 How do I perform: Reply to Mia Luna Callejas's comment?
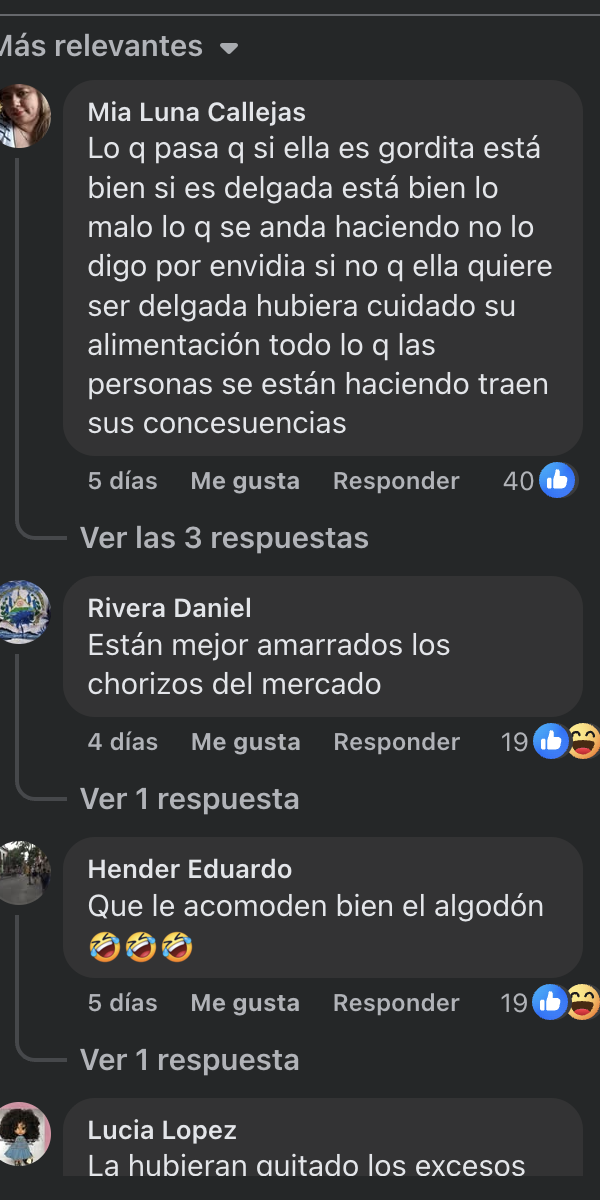pyautogui.click(x=396, y=481)
